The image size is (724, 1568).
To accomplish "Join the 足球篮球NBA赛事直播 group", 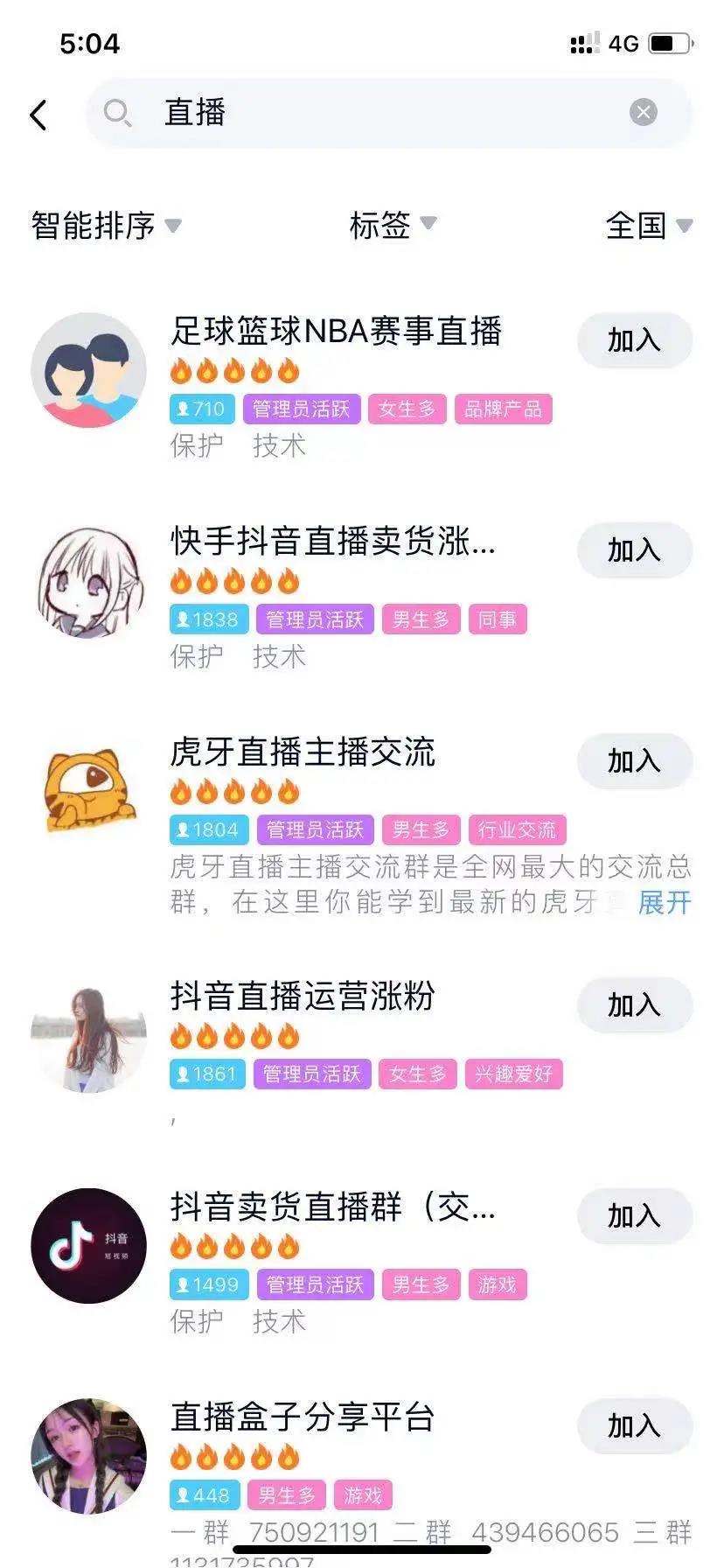I will click(x=634, y=340).
